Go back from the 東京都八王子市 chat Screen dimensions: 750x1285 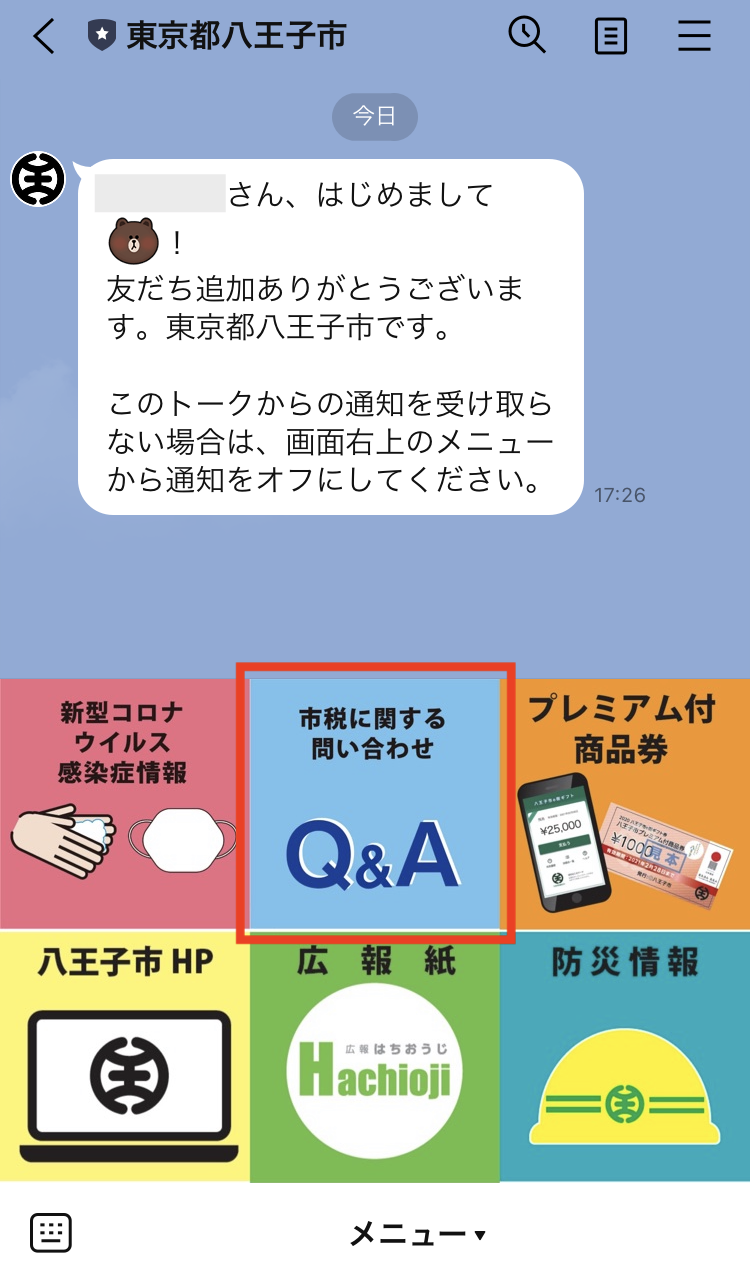[x=43, y=37]
